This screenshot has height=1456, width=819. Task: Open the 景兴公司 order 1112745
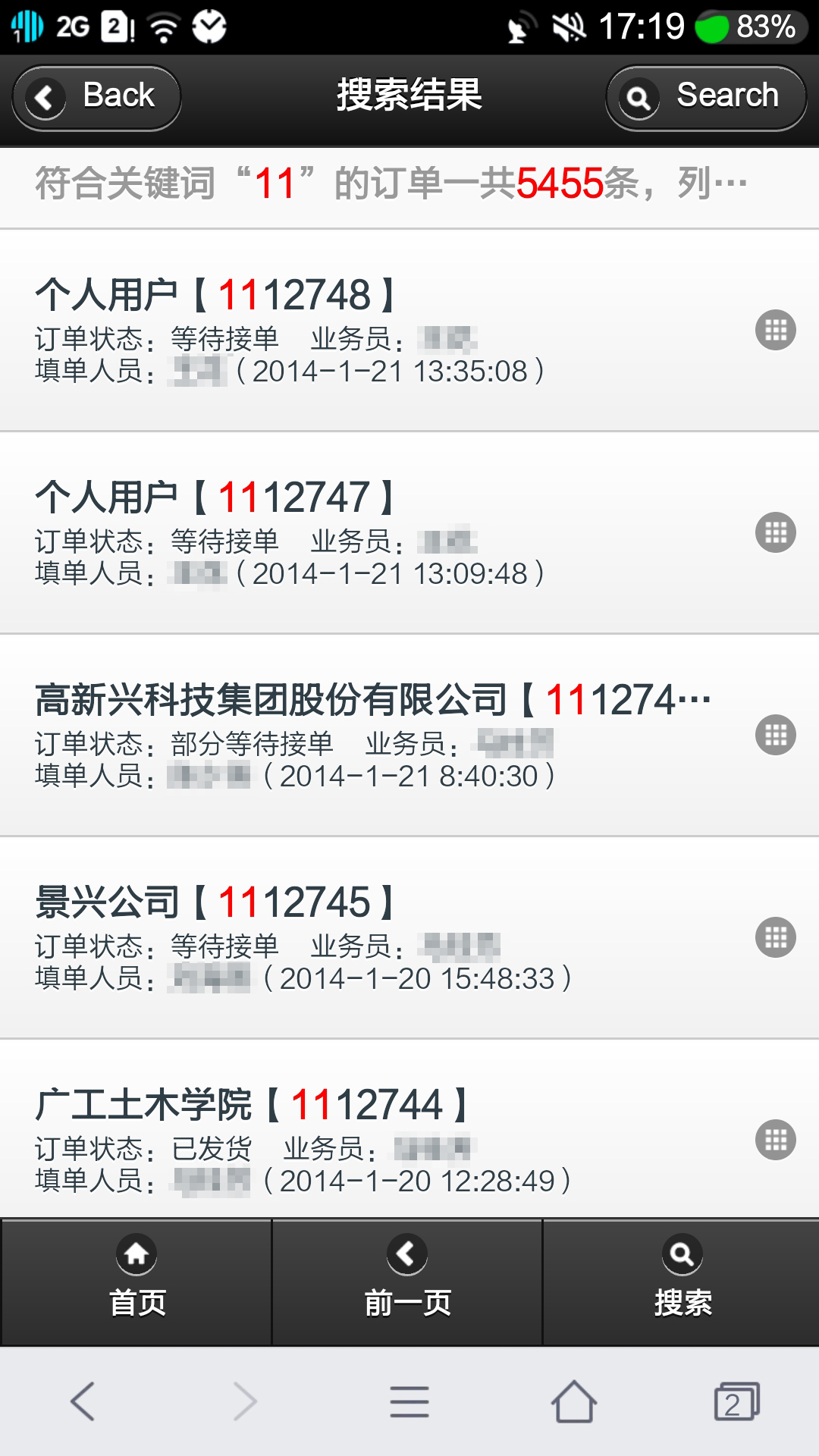coord(409,938)
